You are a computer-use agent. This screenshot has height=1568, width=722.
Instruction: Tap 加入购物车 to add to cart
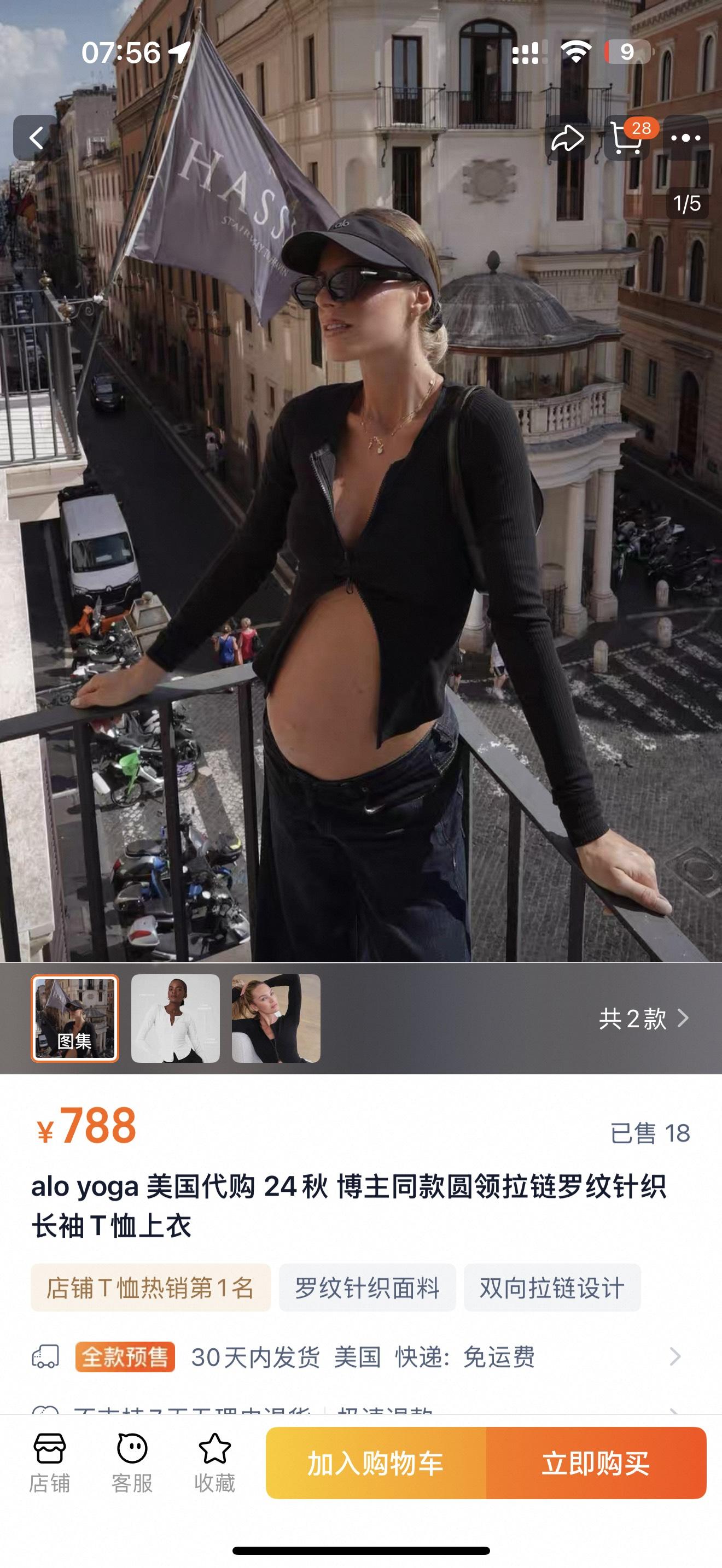tap(376, 1462)
